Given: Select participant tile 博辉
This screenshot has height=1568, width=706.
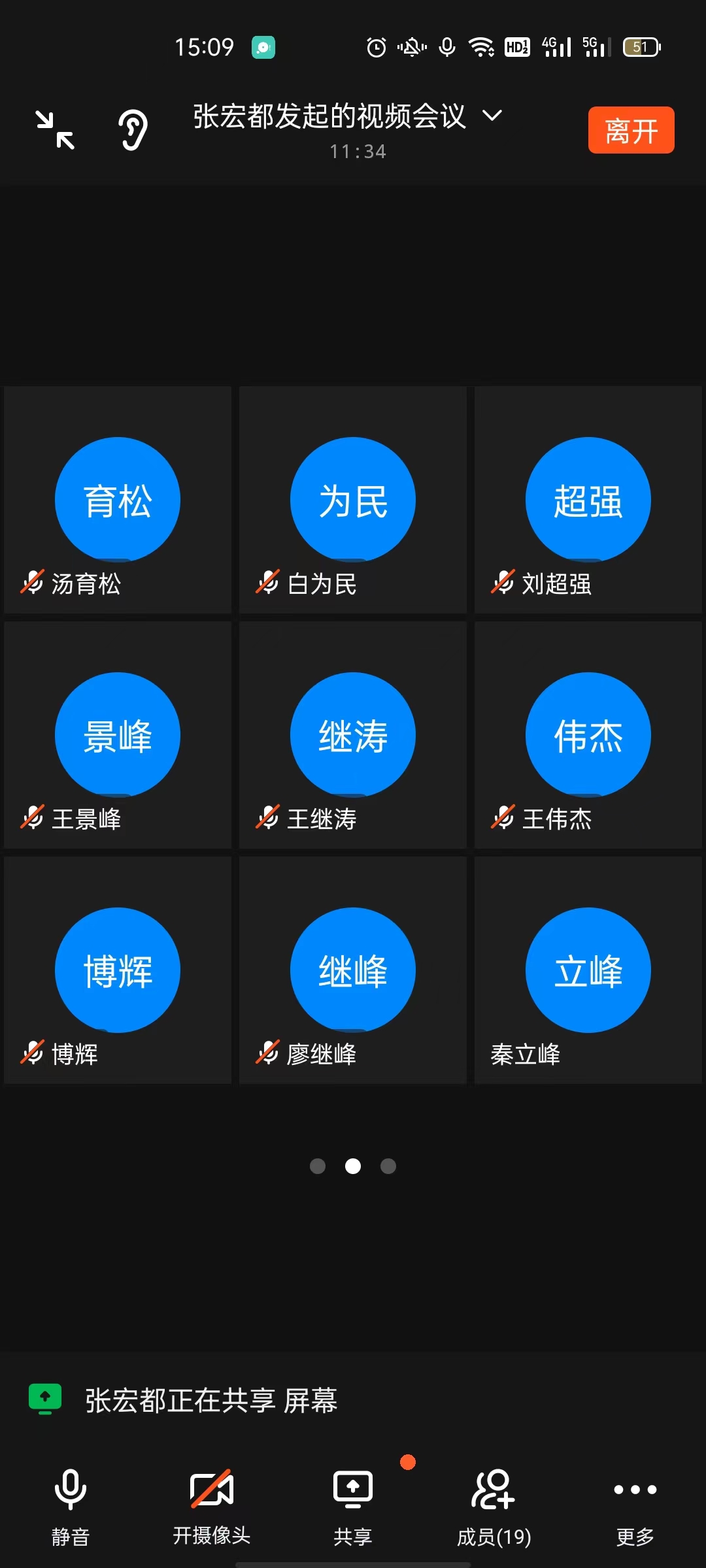Looking at the screenshot, I should click(118, 970).
